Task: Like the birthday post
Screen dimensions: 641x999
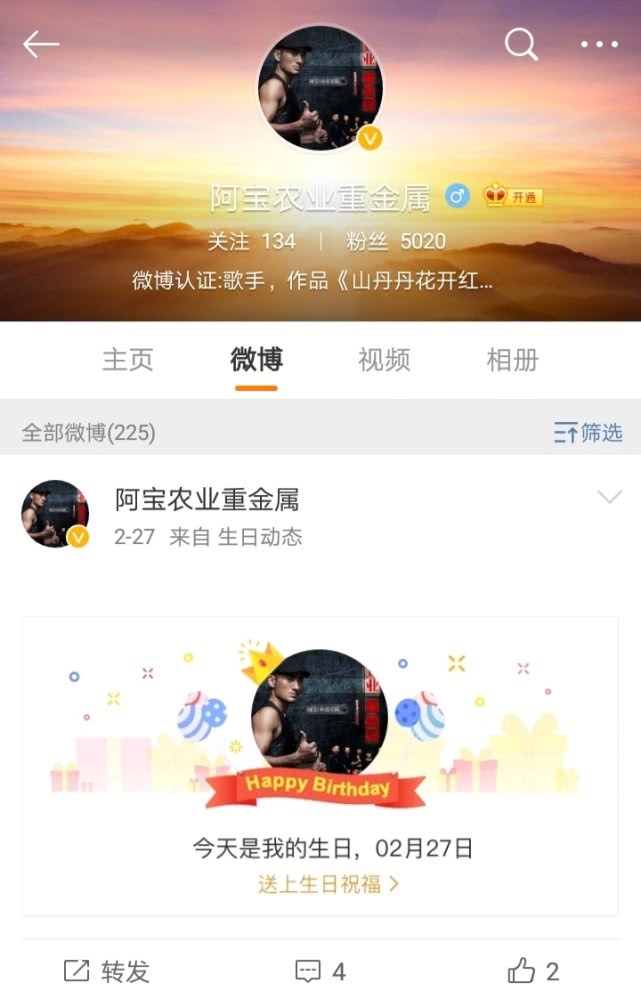Action: pyautogui.click(x=533, y=970)
